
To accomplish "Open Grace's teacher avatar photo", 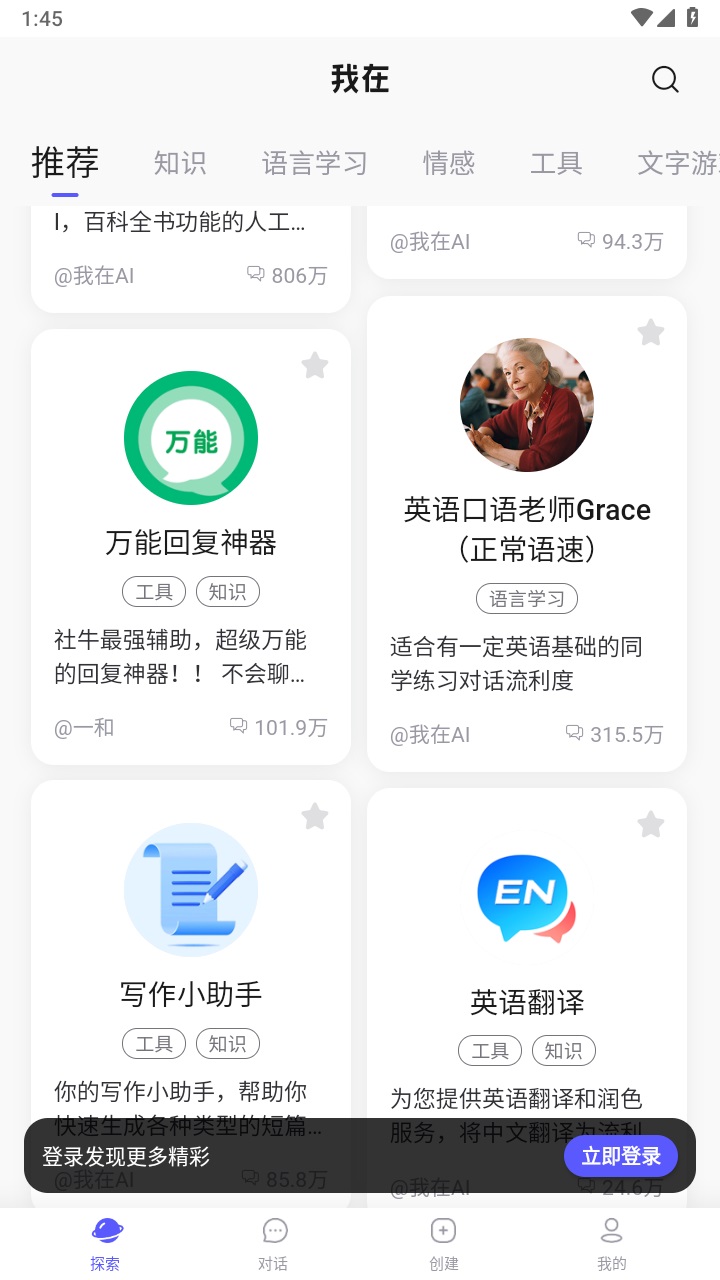I will tap(526, 404).
